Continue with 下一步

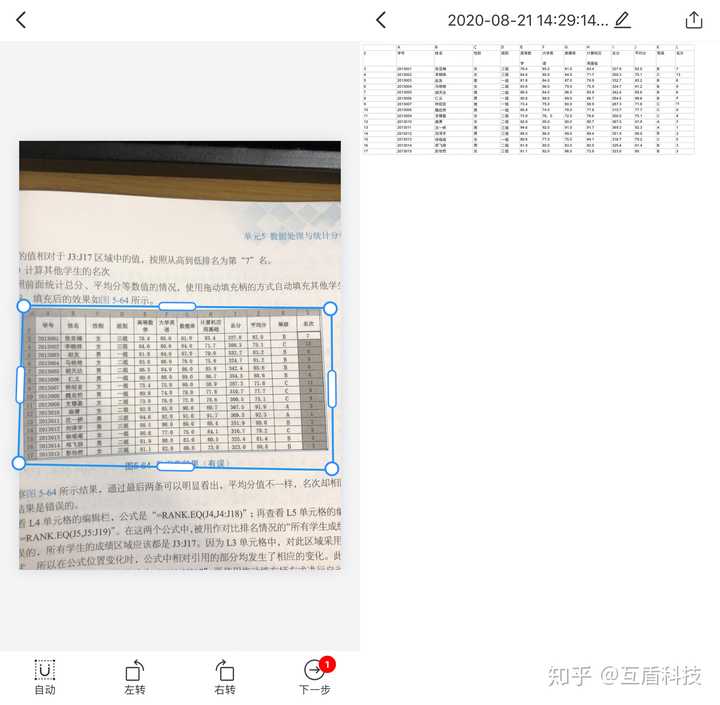point(315,677)
